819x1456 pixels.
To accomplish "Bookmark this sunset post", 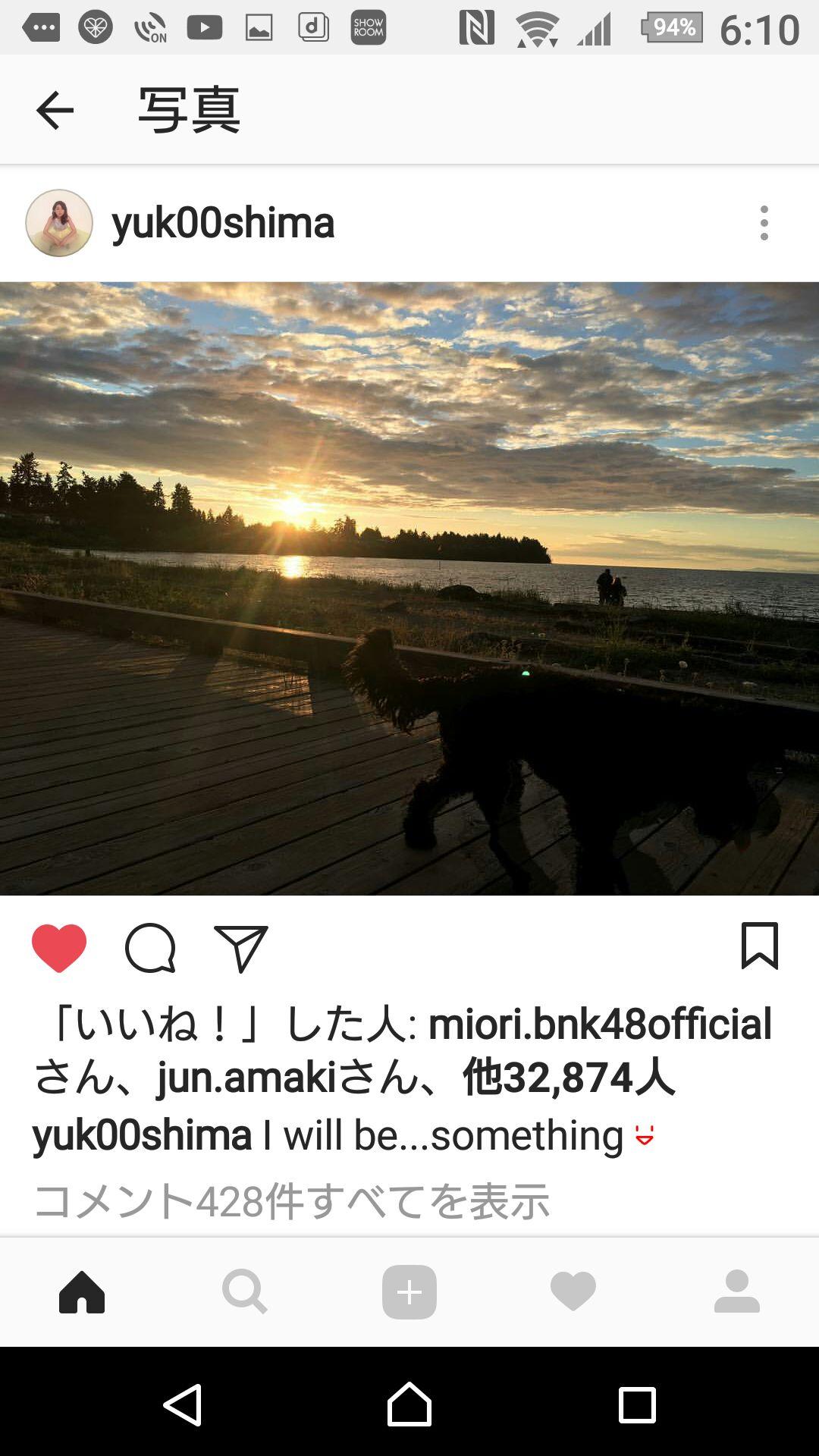I will (x=759, y=946).
